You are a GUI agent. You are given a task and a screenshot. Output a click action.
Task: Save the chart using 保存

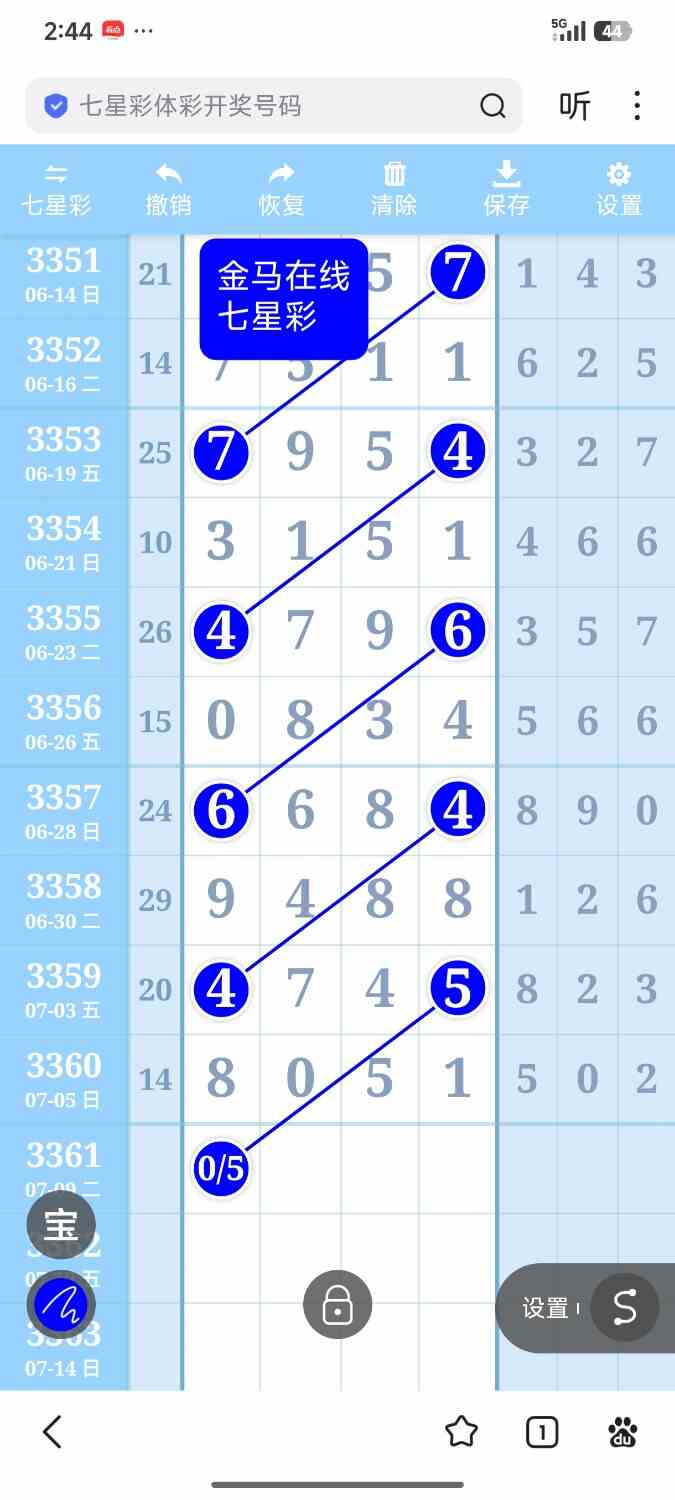tap(507, 190)
